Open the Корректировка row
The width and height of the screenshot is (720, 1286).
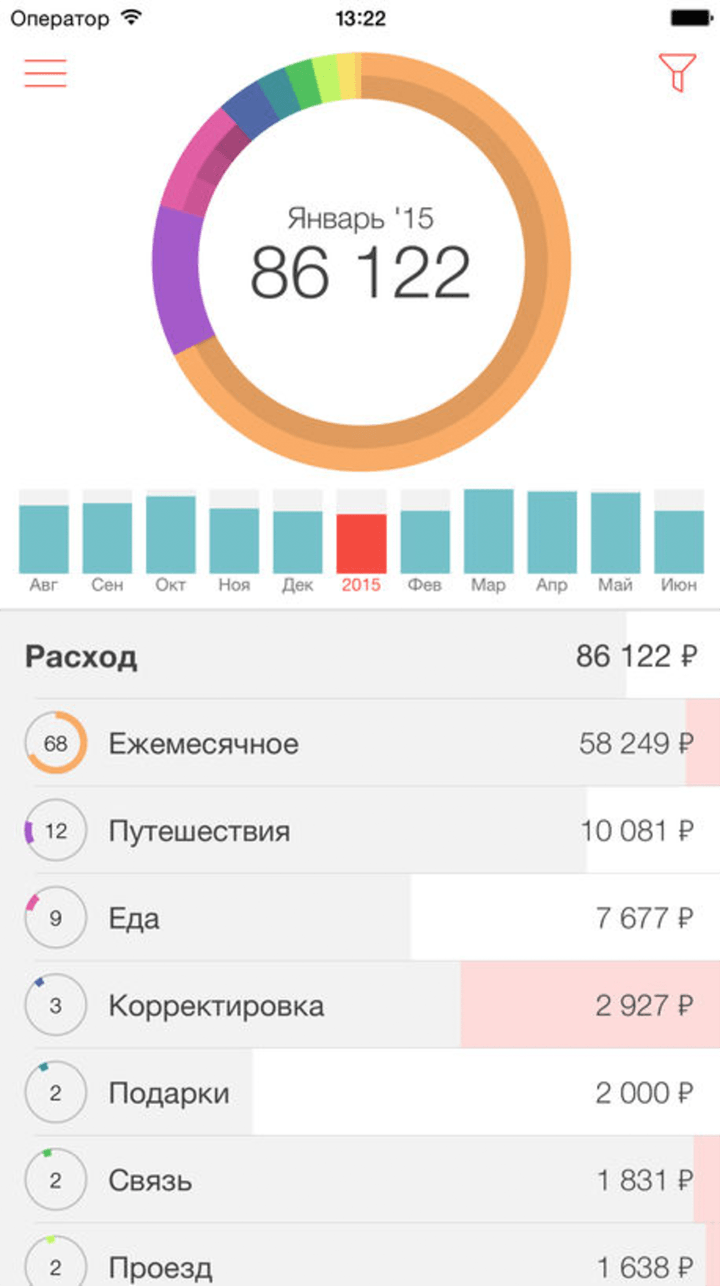360,1005
